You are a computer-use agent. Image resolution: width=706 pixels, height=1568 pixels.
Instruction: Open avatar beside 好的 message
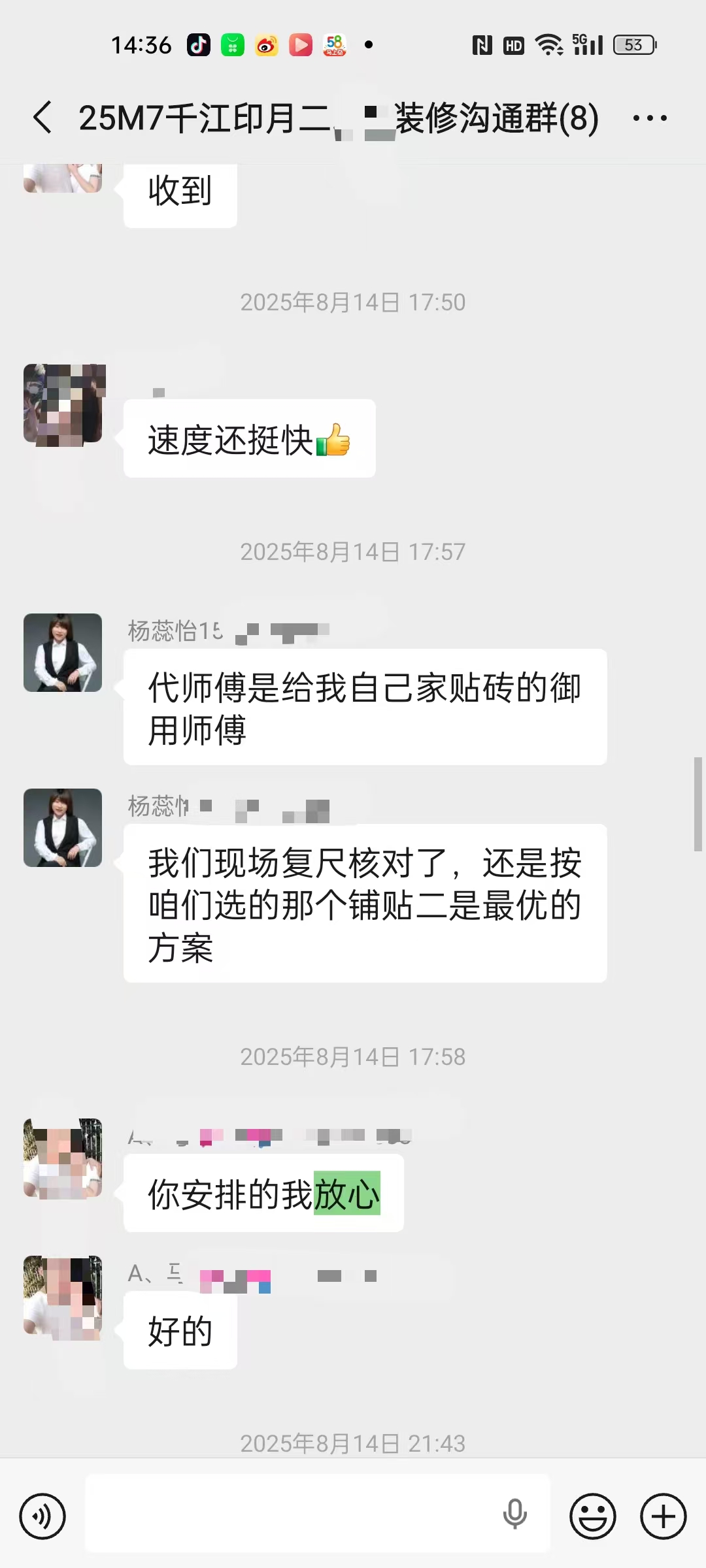tap(63, 1296)
